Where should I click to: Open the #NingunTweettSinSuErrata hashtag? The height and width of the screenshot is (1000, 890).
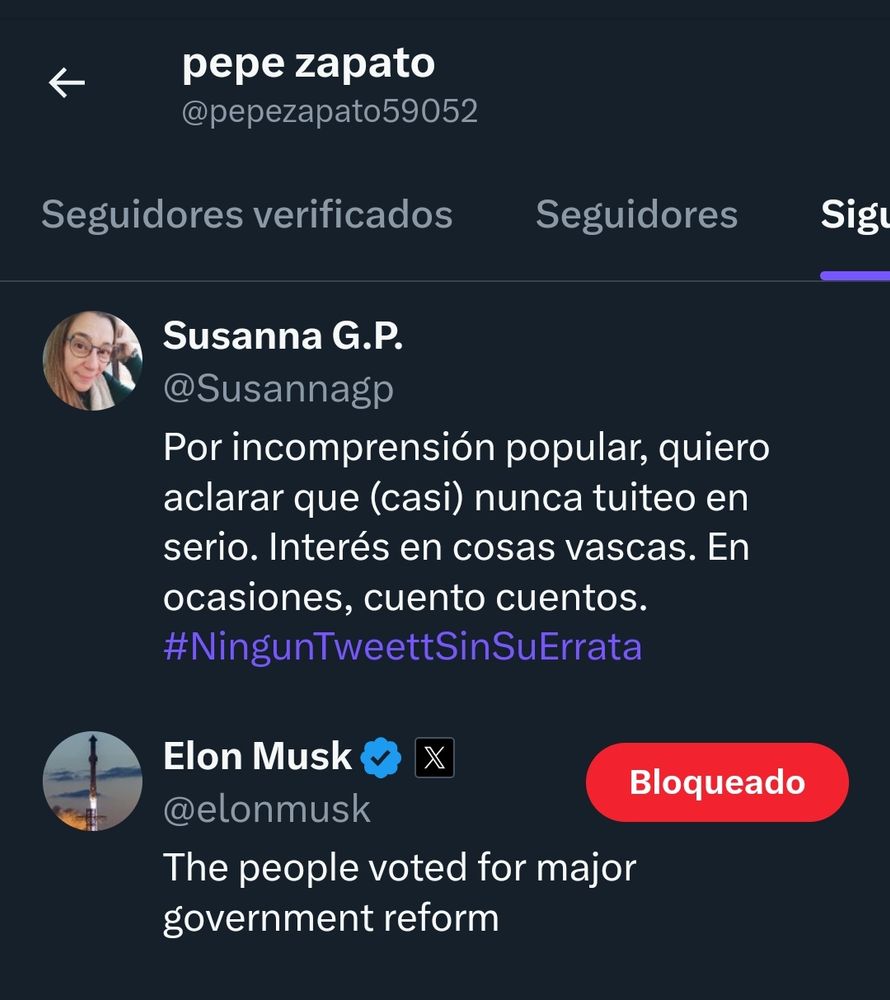tap(402, 647)
